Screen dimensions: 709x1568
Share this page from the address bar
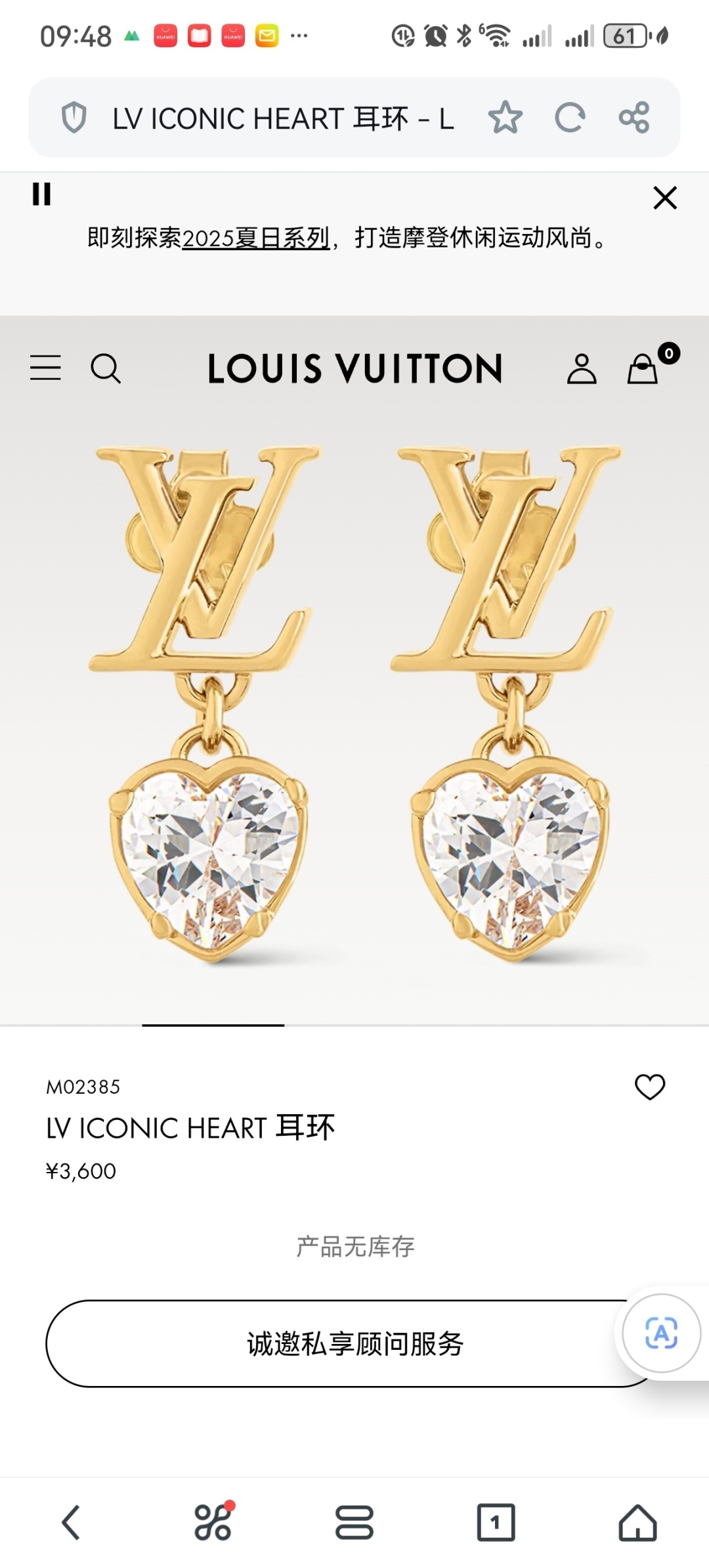(634, 118)
